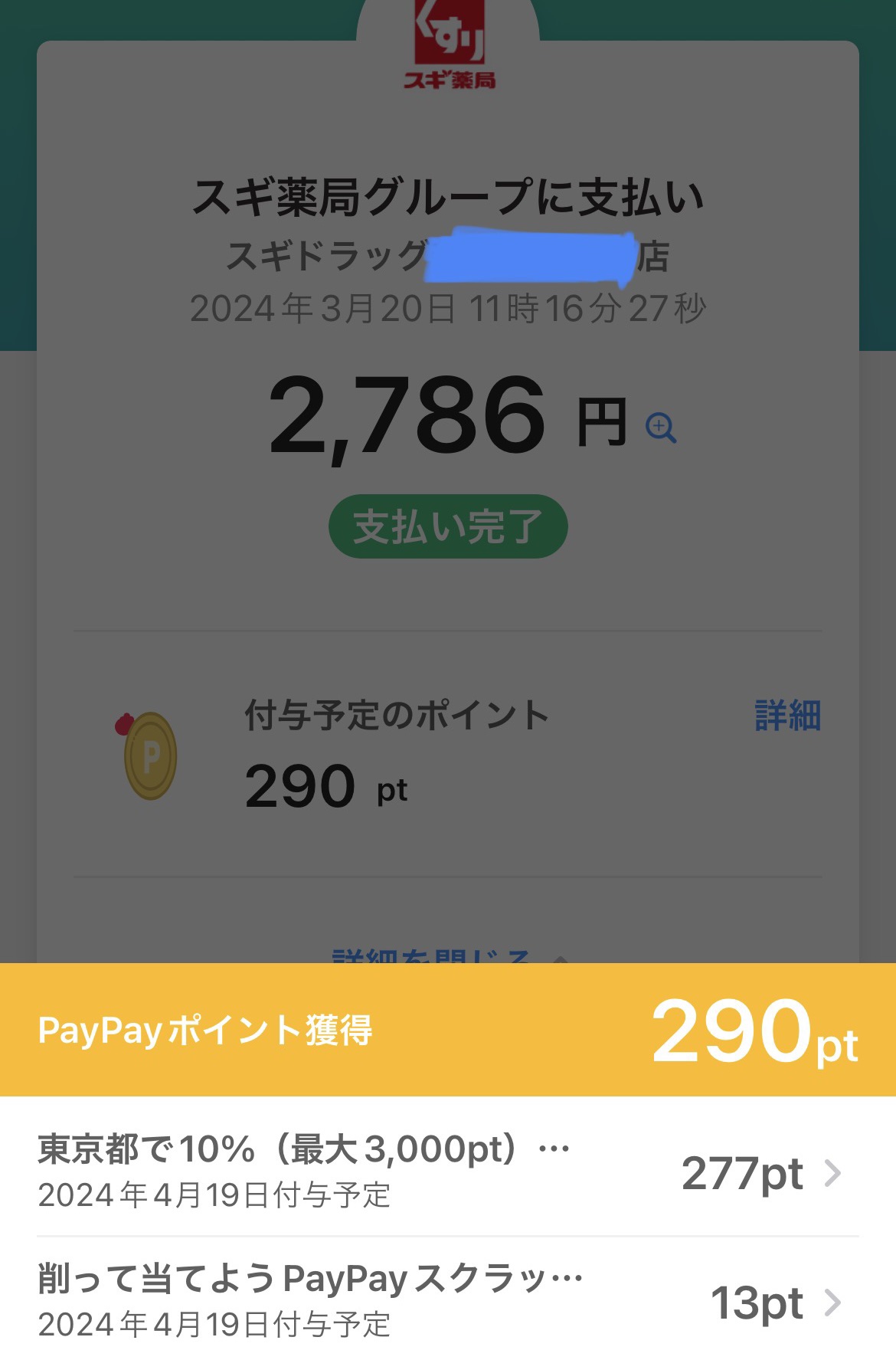Tap the magnifier icon beside 2,786 円
The width and height of the screenshot is (896, 1360).
click(x=661, y=428)
